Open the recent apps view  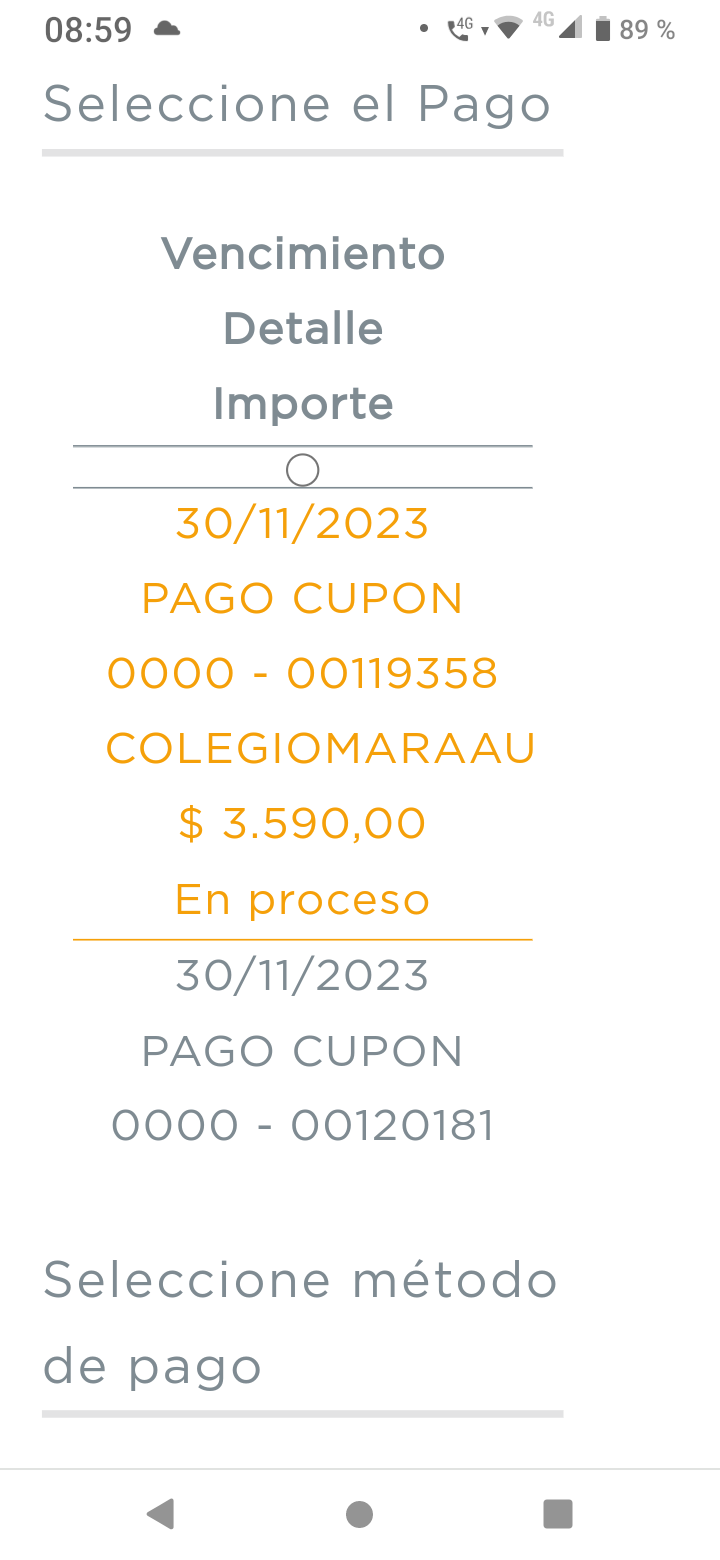click(557, 1514)
